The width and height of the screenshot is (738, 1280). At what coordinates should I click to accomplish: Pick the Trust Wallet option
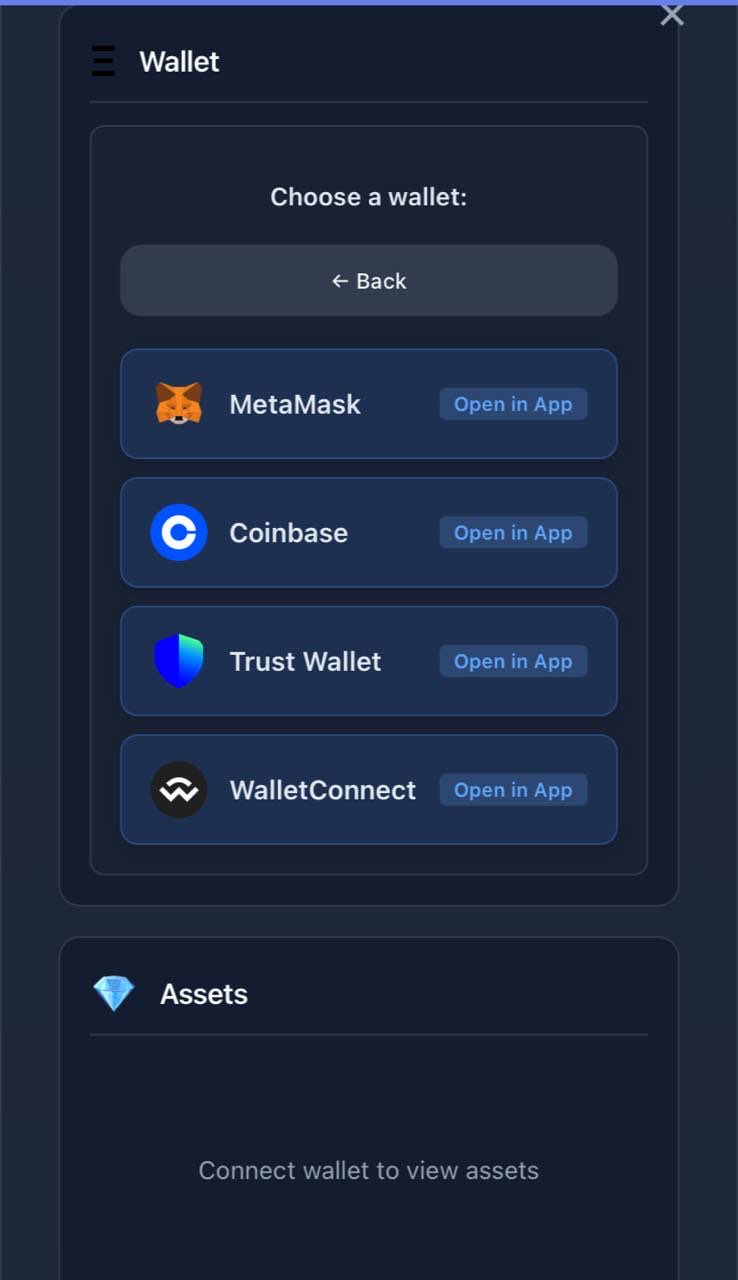tap(368, 661)
